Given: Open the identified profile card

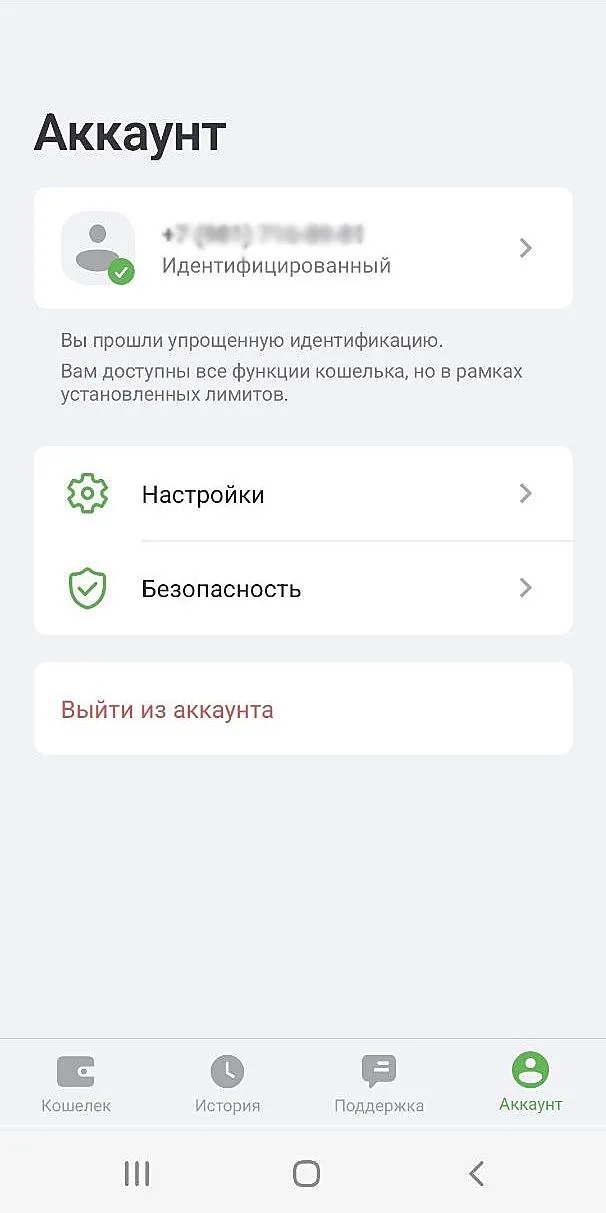Looking at the screenshot, I should click(x=302, y=248).
